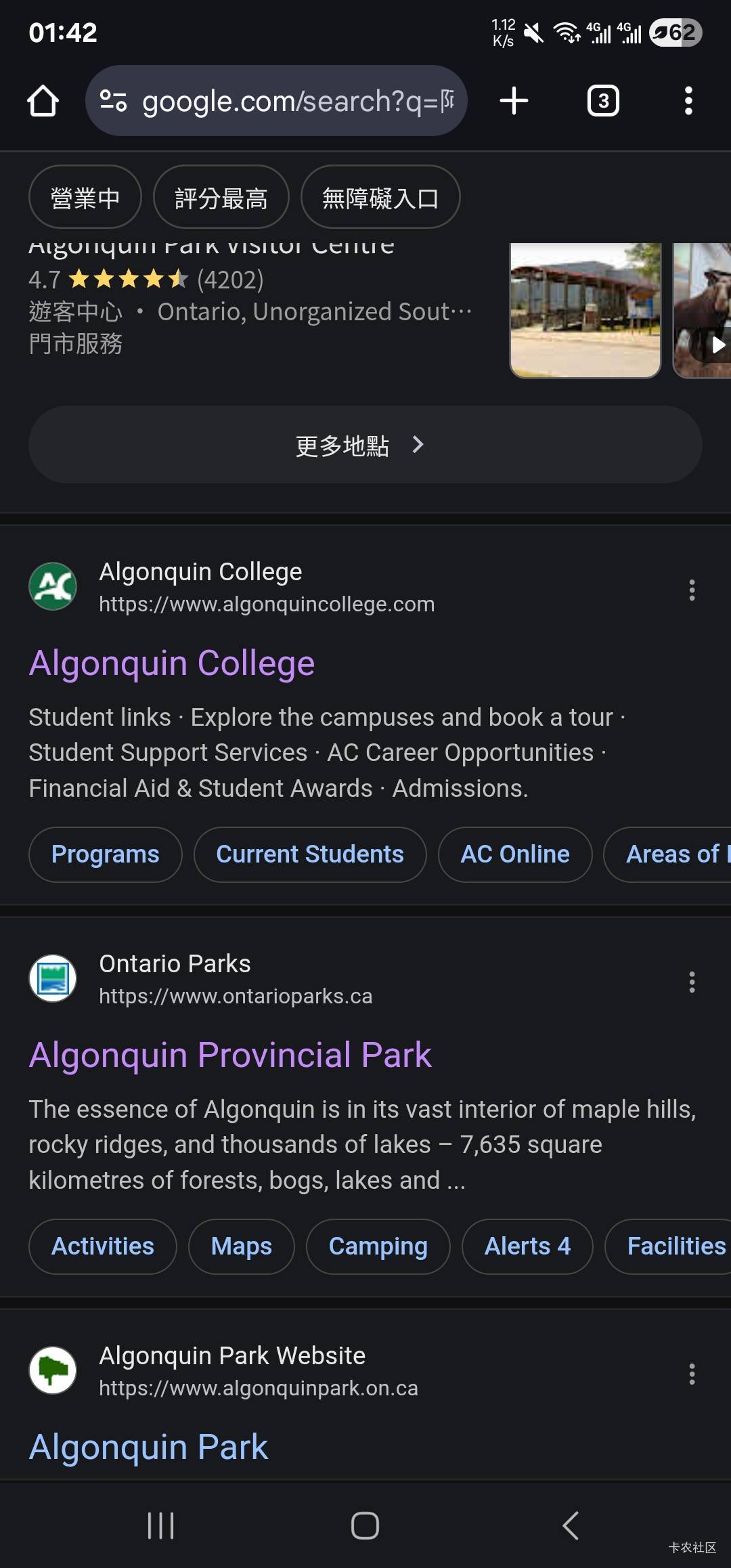This screenshot has width=731, height=1568.
Task: Open the Algonquin Provincial Park result
Action: tap(230, 1055)
